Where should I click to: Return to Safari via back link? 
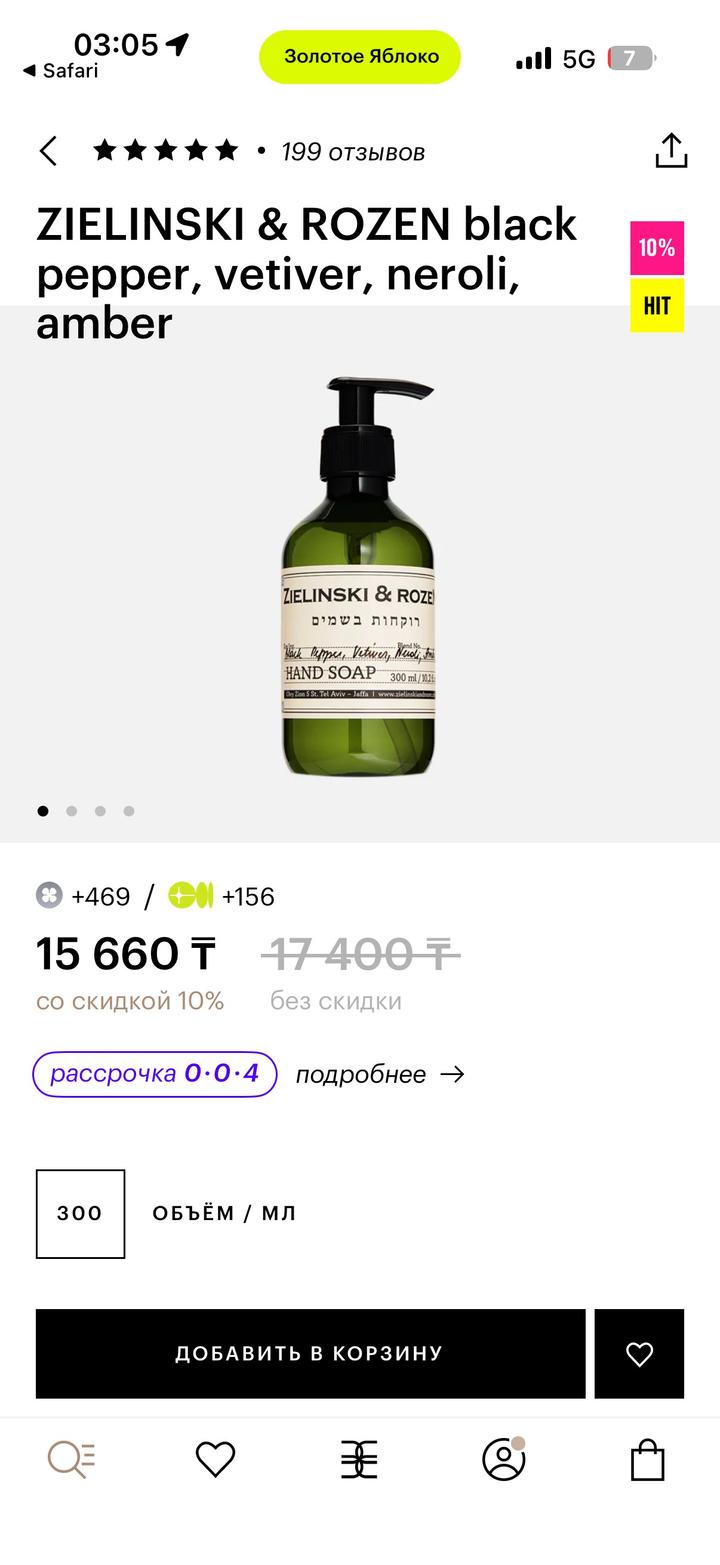click(x=60, y=71)
